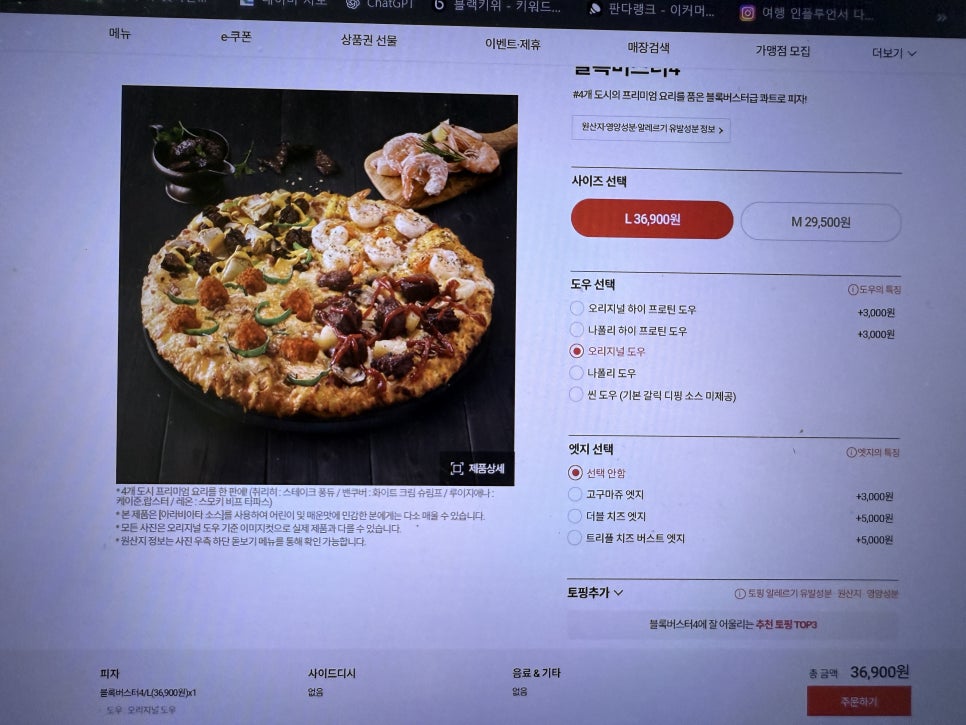The image size is (966, 725).
Task: Select size L 36,900원
Action: point(652,219)
